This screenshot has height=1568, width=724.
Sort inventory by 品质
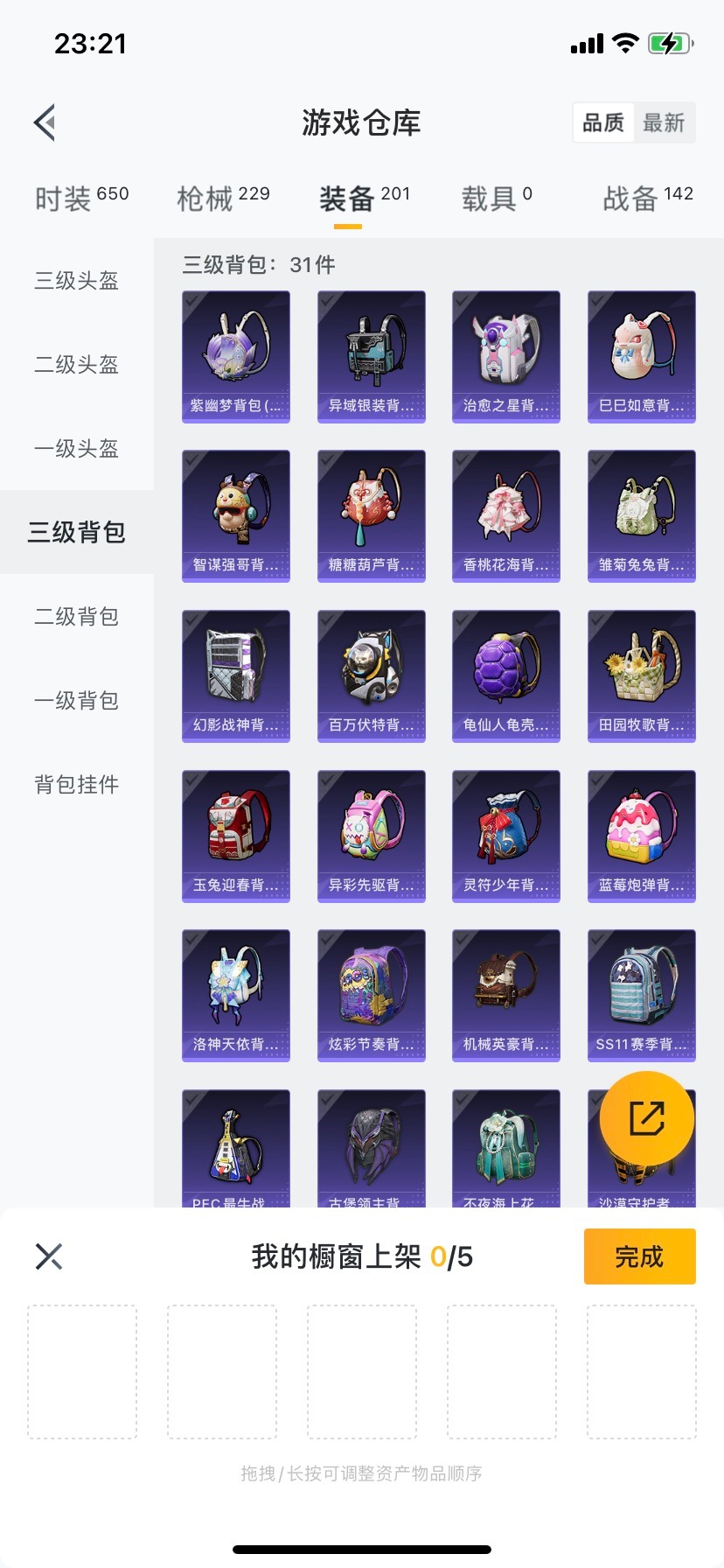coord(603,122)
